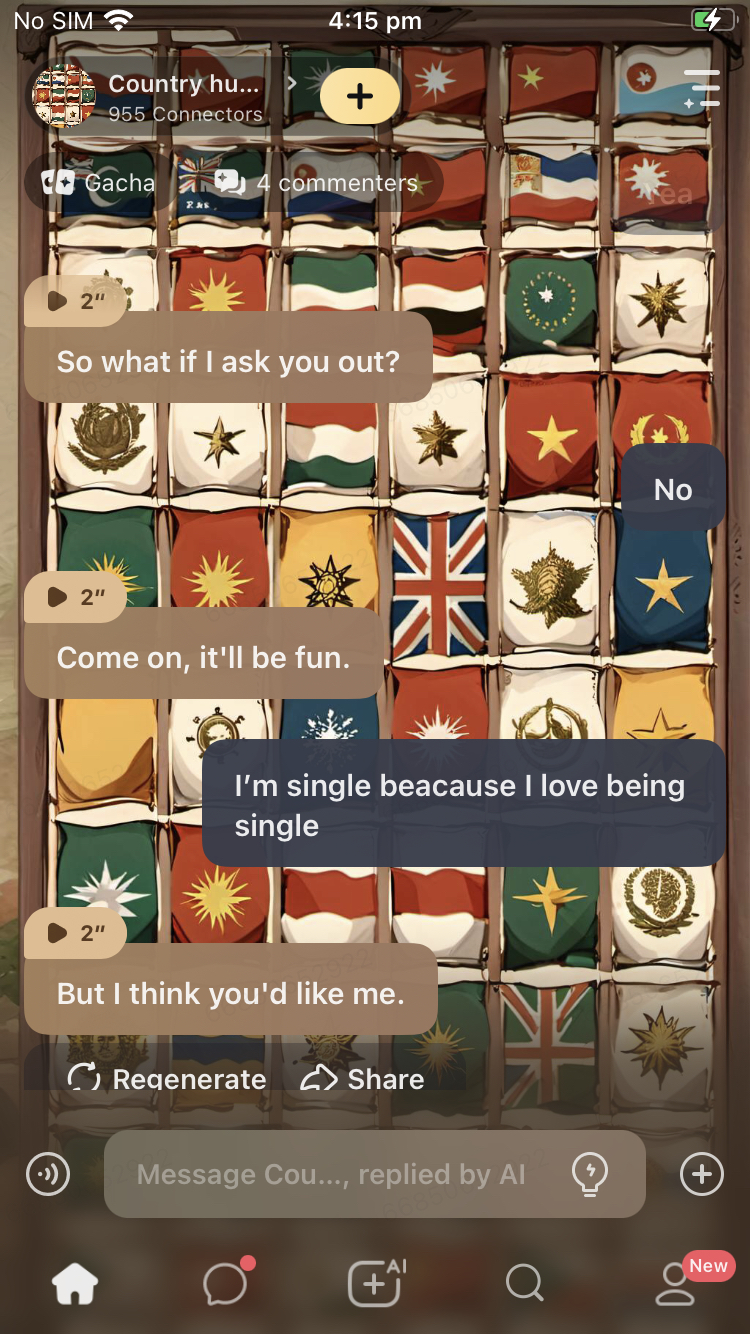The height and width of the screenshot is (1334, 750).
Task: Open the Country hu... character profile
Action: pos(150,97)
